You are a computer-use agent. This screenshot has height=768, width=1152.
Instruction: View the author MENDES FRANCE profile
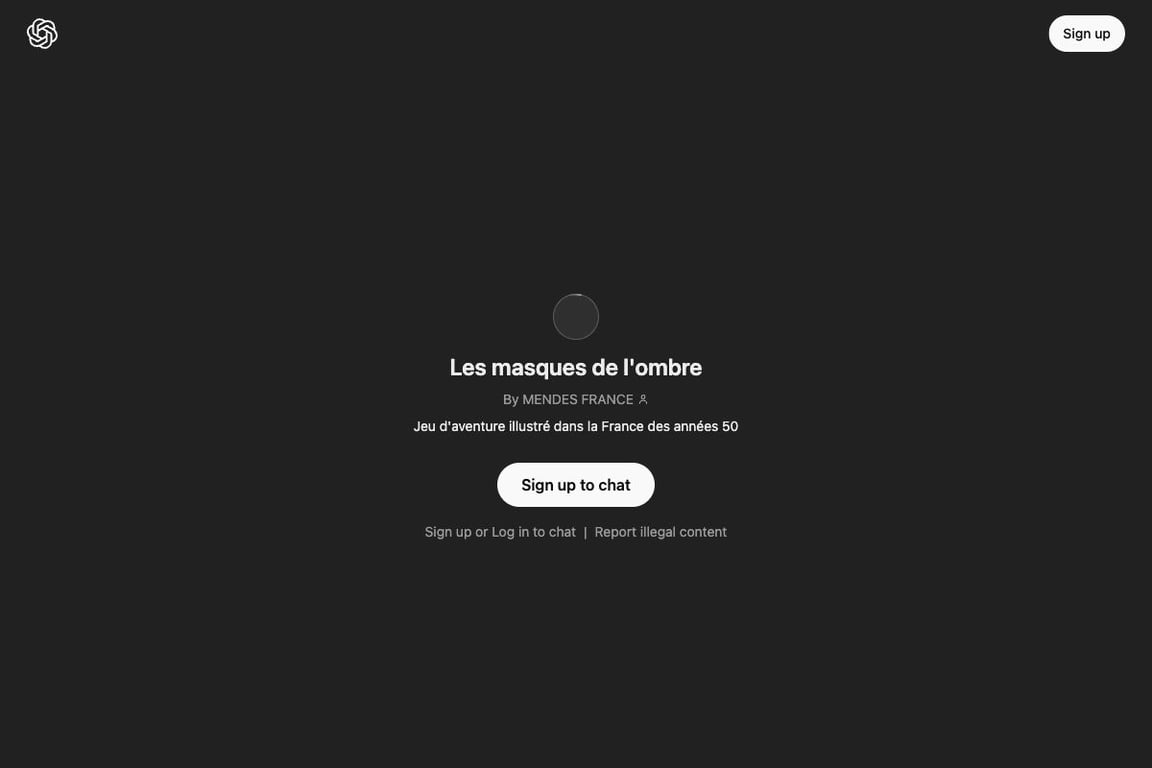tap(577, 400)
